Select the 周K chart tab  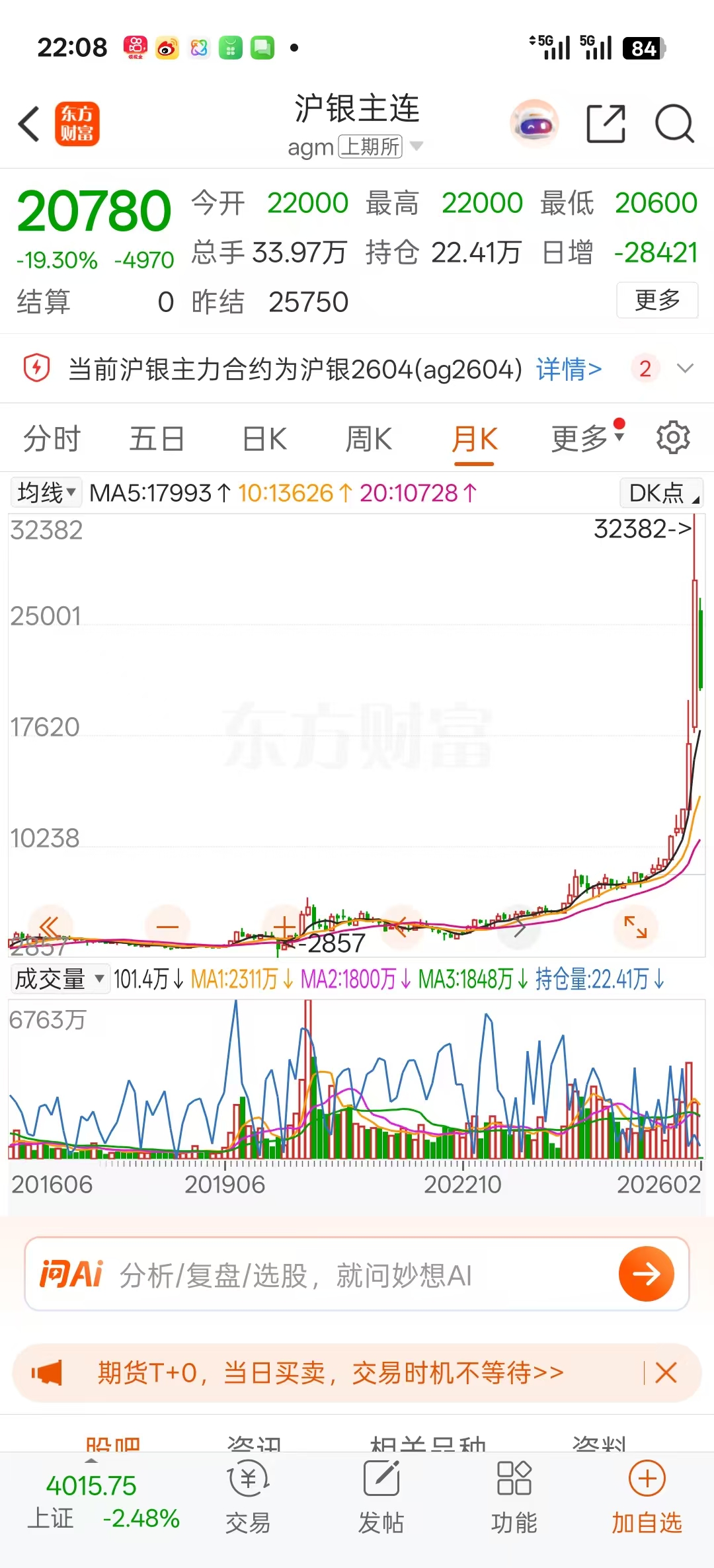click(x=368, y=439)
